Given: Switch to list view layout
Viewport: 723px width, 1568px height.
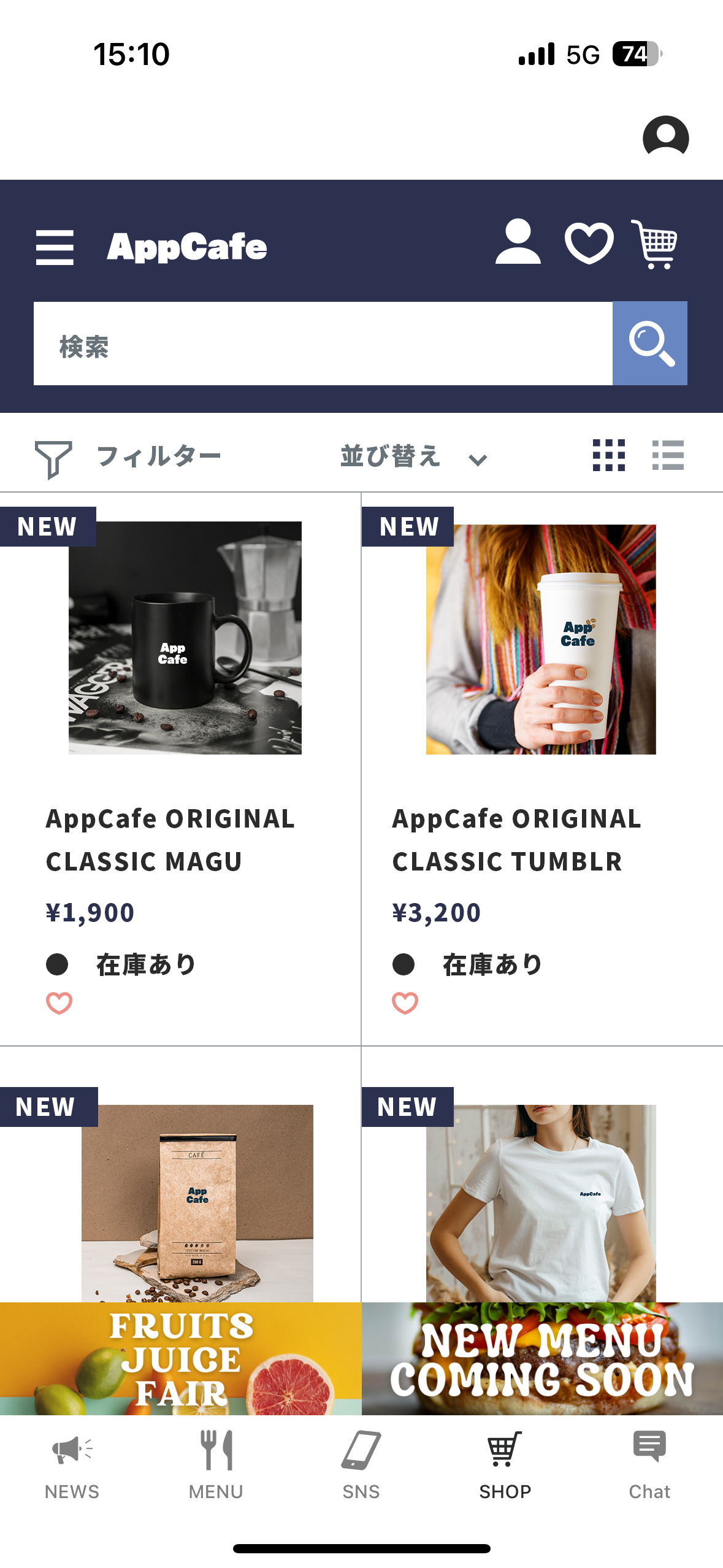Looking at the screenshot, I should (x=667, y=455).
